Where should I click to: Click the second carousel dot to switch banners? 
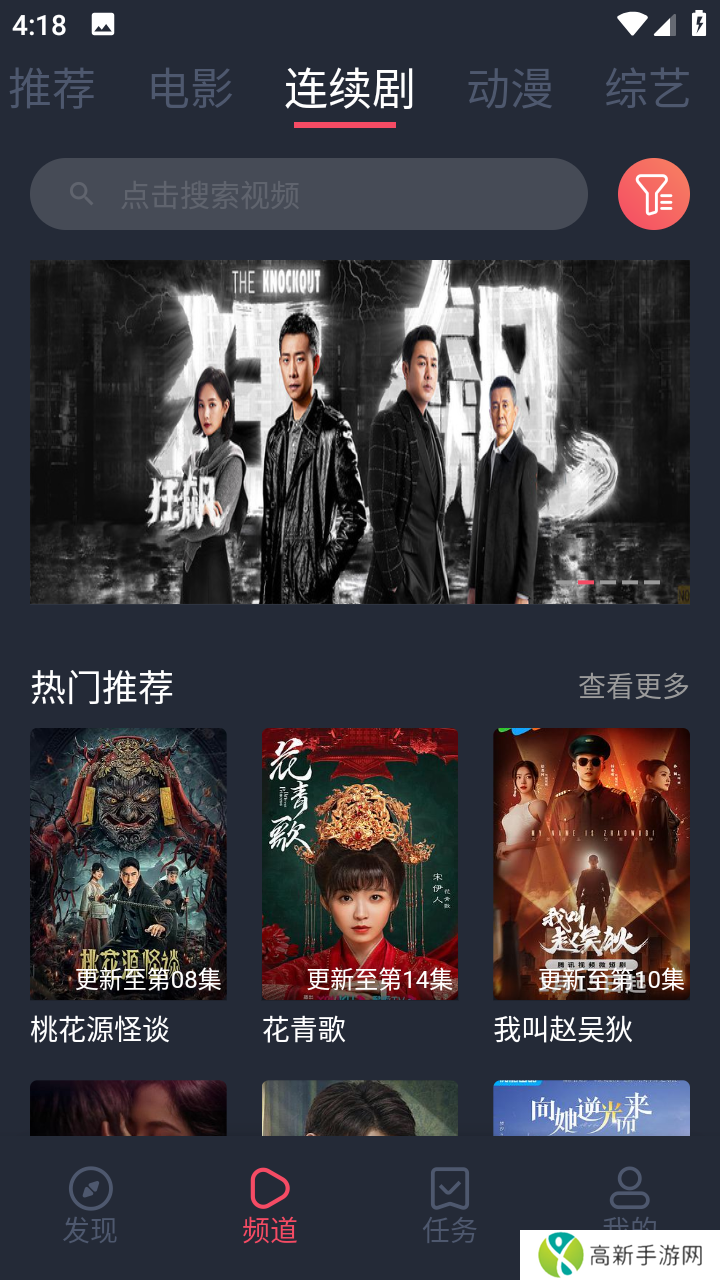[586, 583]
